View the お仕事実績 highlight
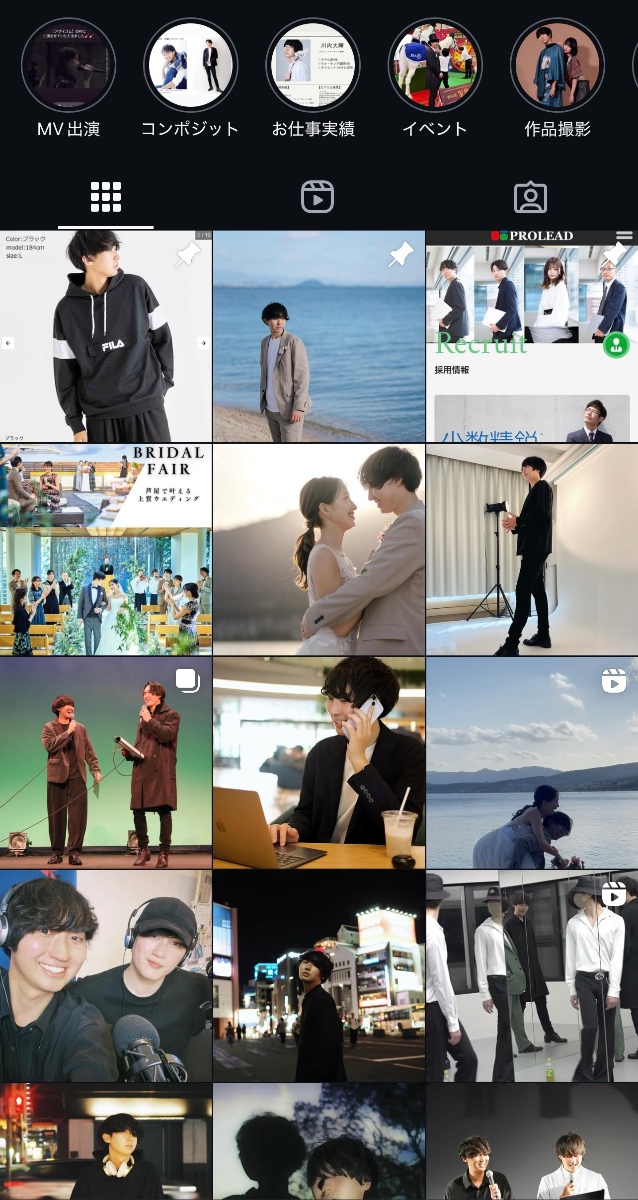Image resolution: width=638 pixels, height=1200 pixels. click(x=313, y=65)
